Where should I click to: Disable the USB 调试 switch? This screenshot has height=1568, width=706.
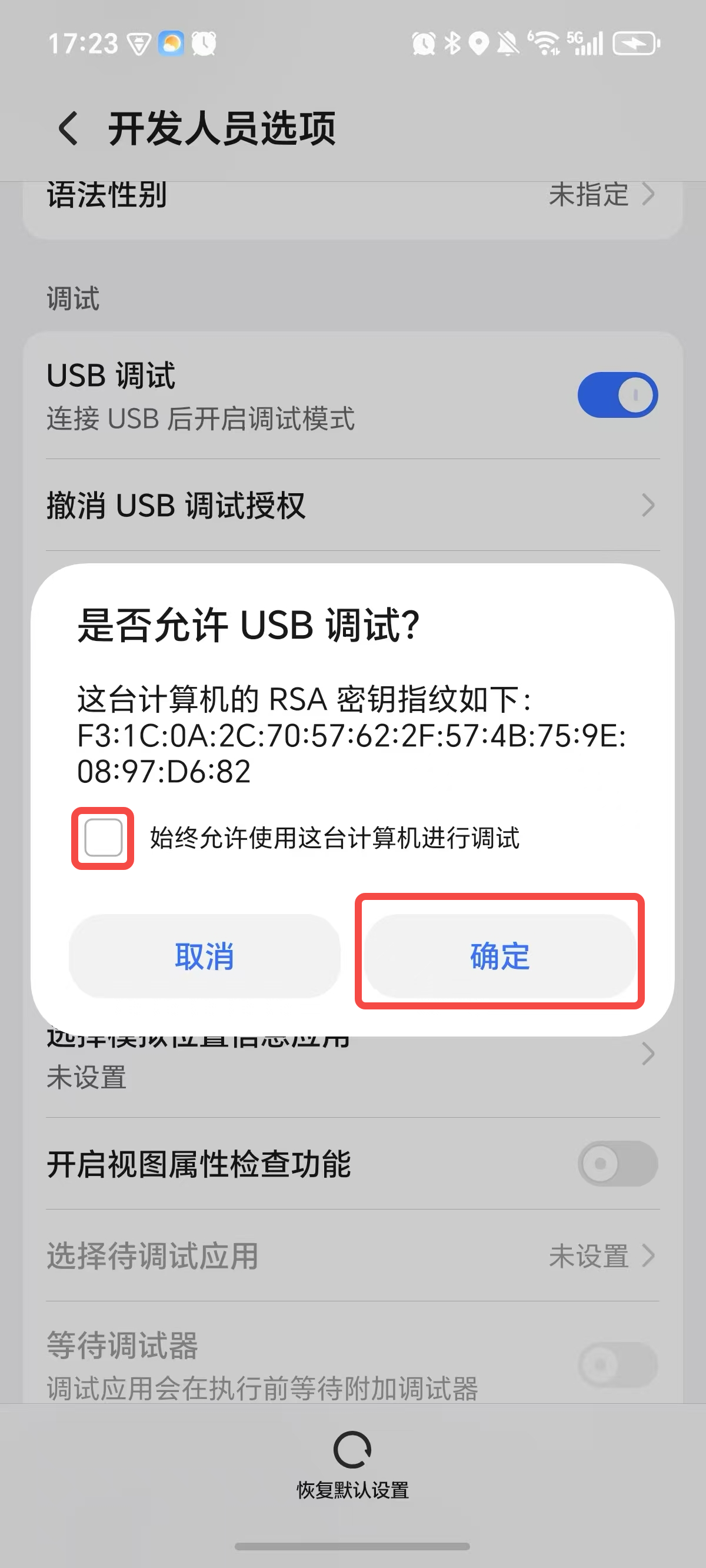tap(618, 394)
